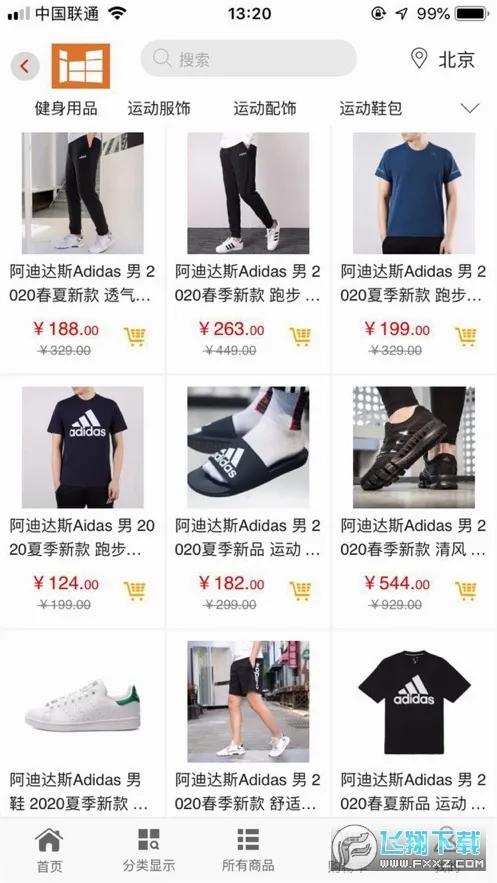This screenshot has height=883, width=497.
Task: Add the ¥544.00 black shoes to cart
Action: [466, 591]
